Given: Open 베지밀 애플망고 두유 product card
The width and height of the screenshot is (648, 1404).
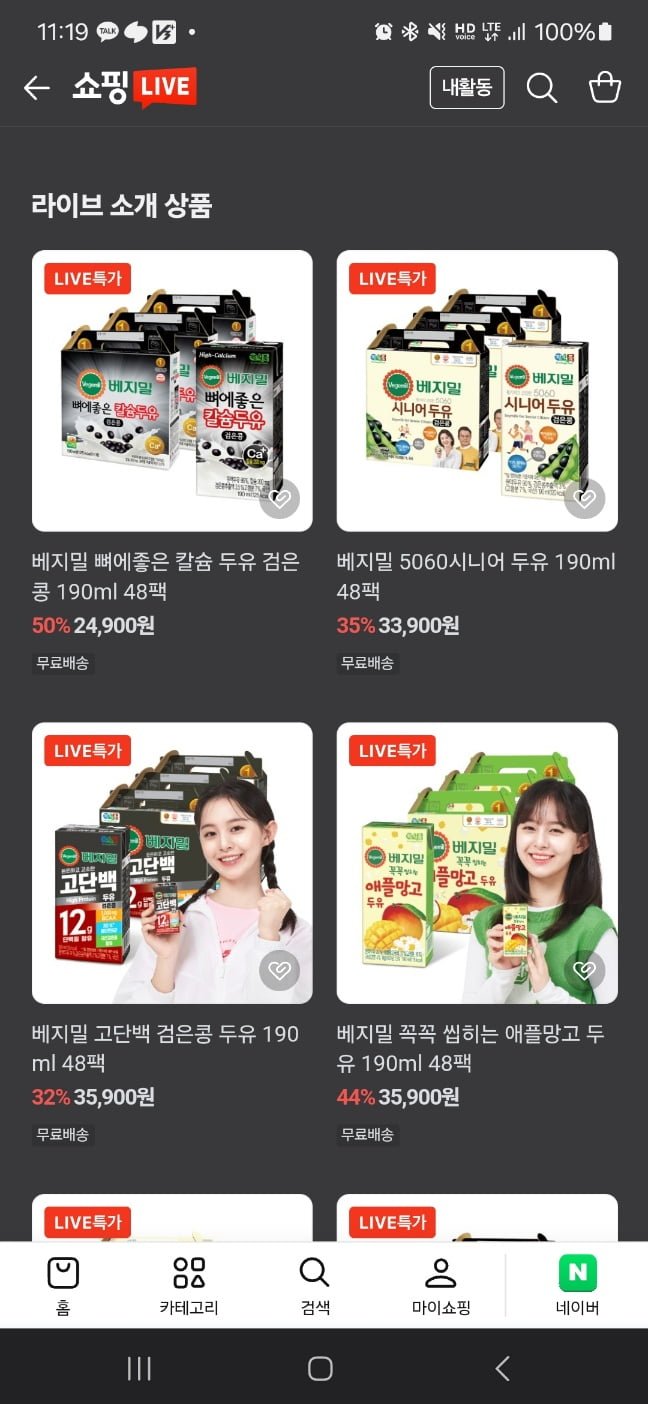Looking at the screenshot, I should tap(477, 862).
